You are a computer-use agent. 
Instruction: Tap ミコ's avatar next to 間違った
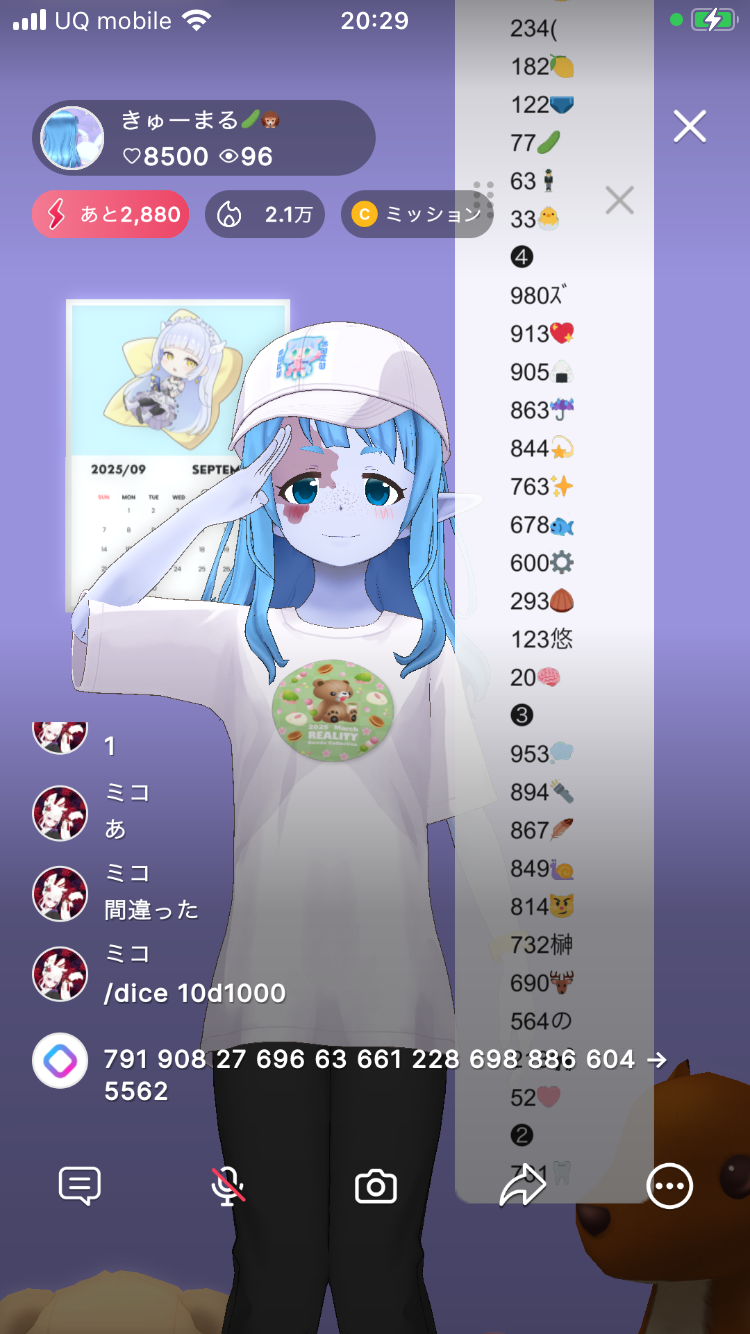point(60,893)
